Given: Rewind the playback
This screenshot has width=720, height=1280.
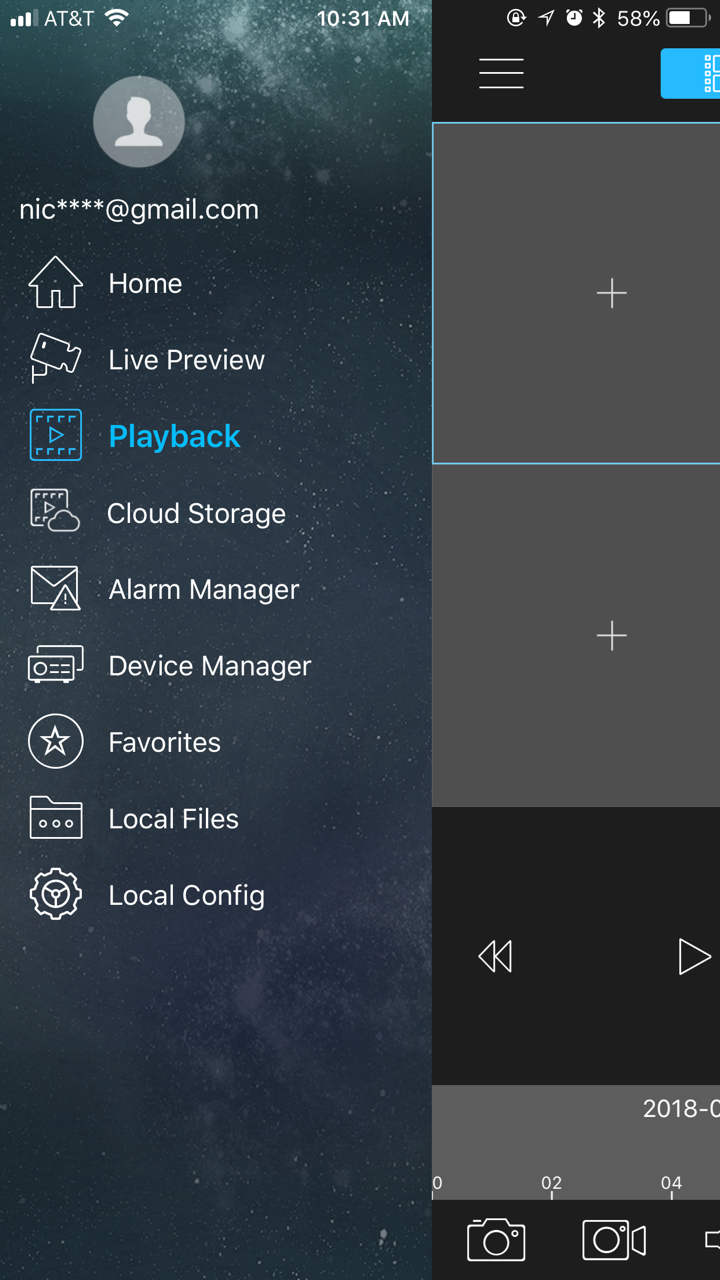Looking at the screenshot, I should pos(495,957).
